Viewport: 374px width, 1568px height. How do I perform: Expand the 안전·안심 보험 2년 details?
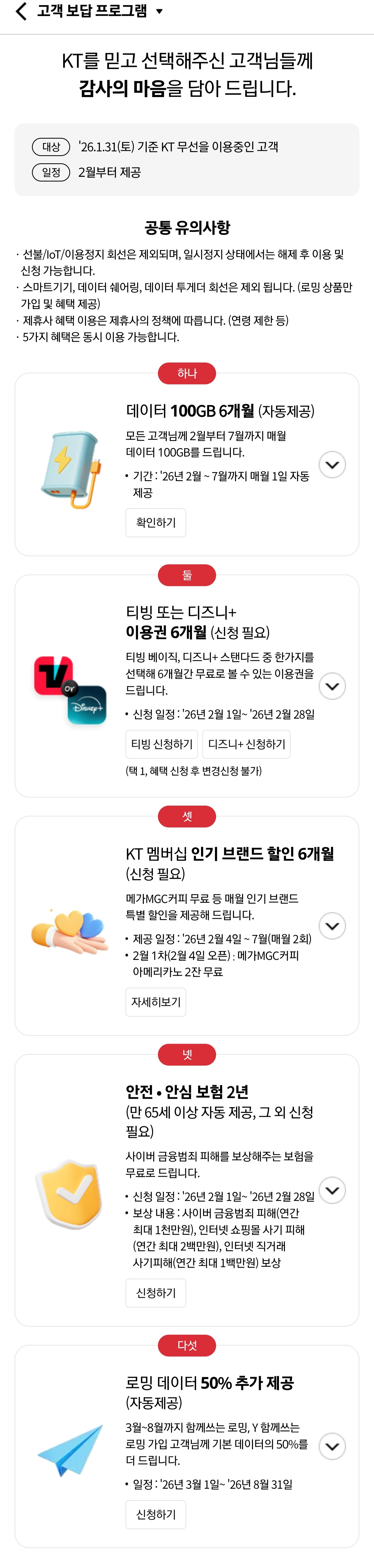(332, 1190)
